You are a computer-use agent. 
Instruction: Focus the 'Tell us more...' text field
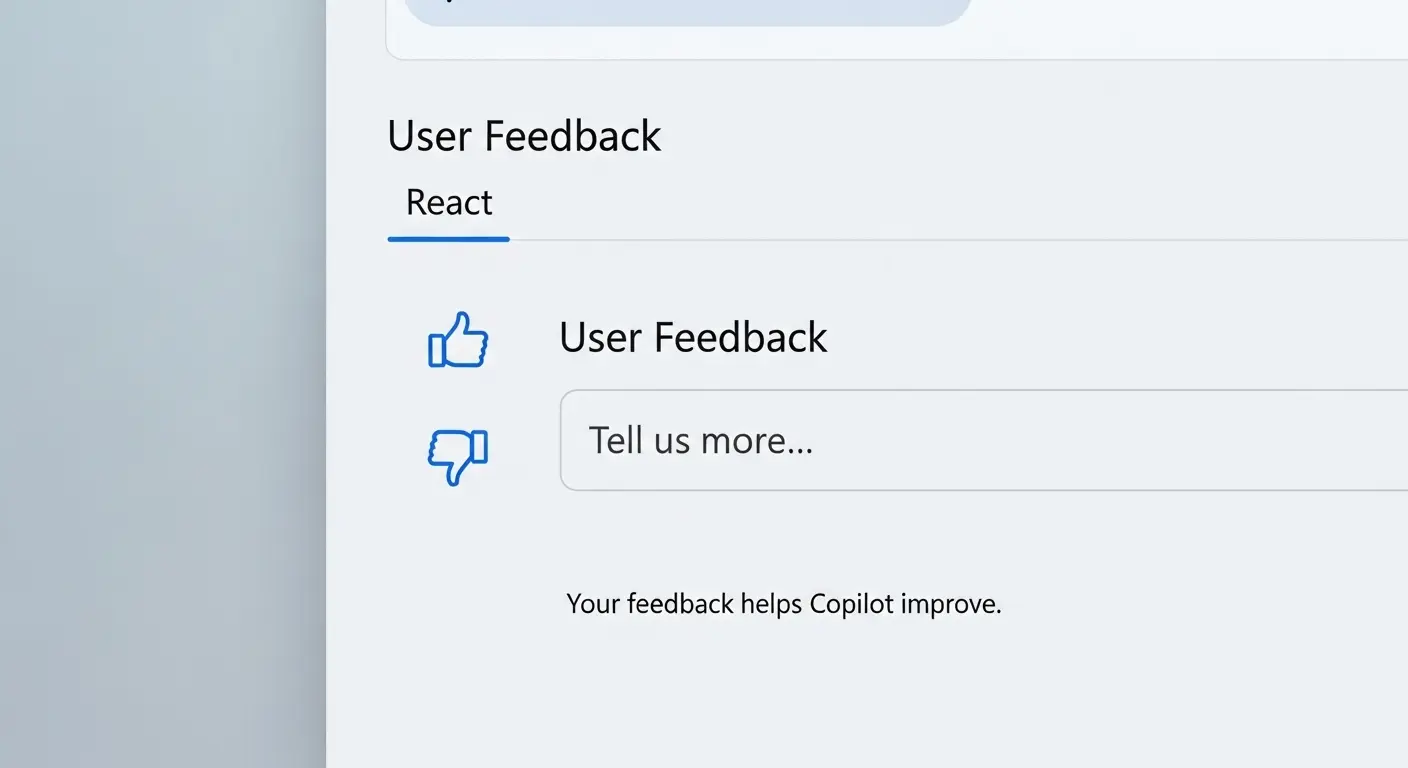[x=980, y=440]
